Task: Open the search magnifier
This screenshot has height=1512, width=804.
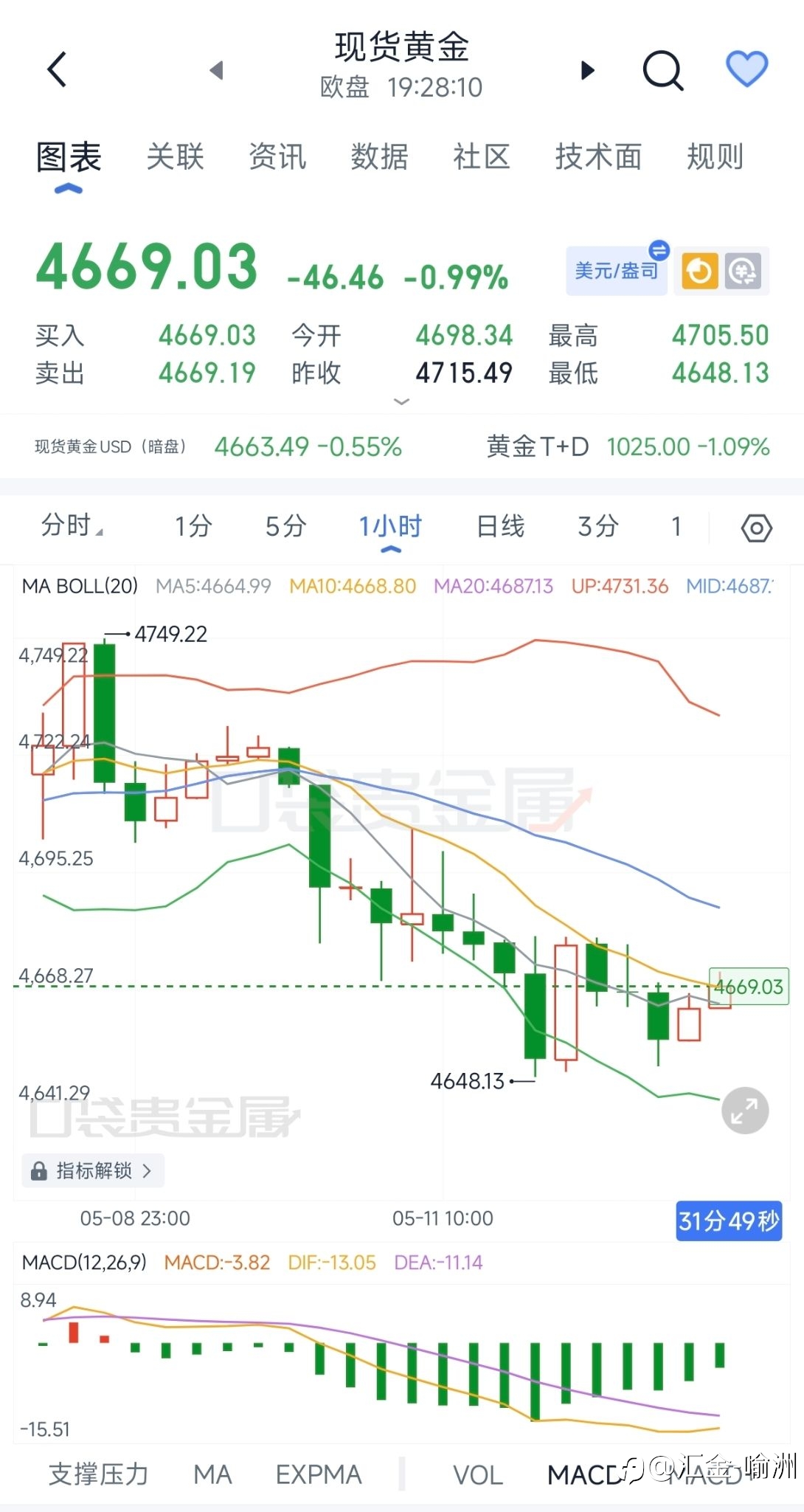Action: click(663, 70)
